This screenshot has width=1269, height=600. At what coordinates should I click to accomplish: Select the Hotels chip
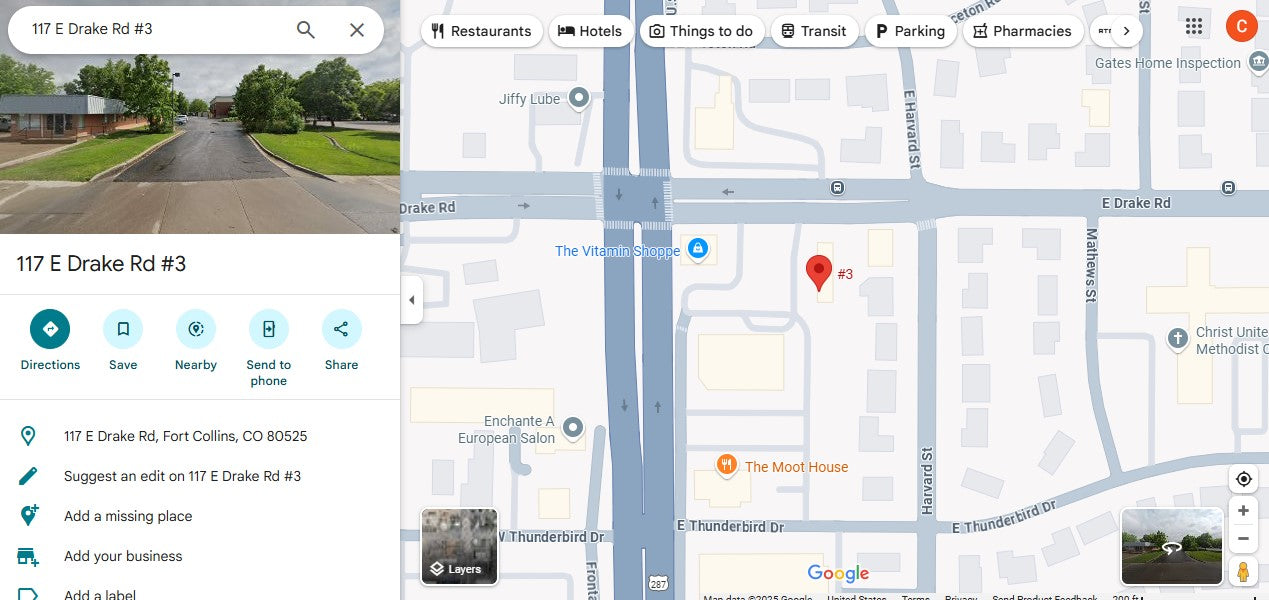tap(591, 31)
